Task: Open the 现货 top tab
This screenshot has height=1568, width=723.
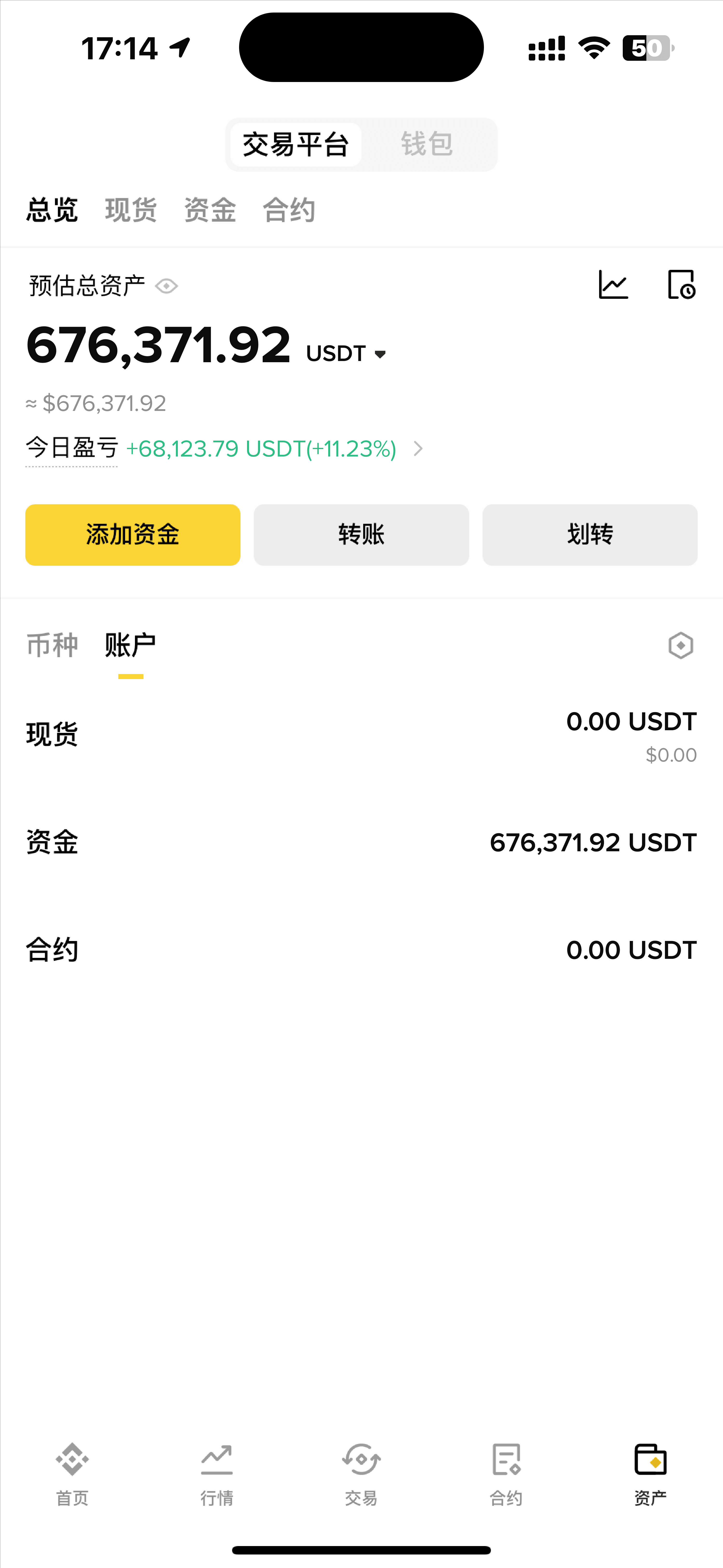Action: (131, 210)
